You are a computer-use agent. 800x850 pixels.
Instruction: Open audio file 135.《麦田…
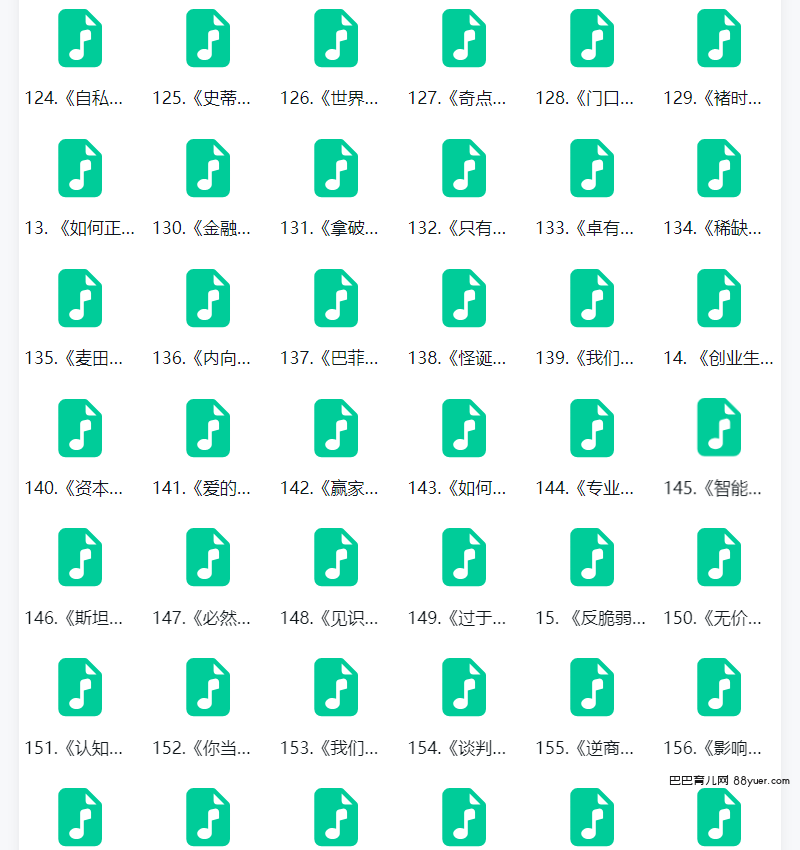point(80,297)
